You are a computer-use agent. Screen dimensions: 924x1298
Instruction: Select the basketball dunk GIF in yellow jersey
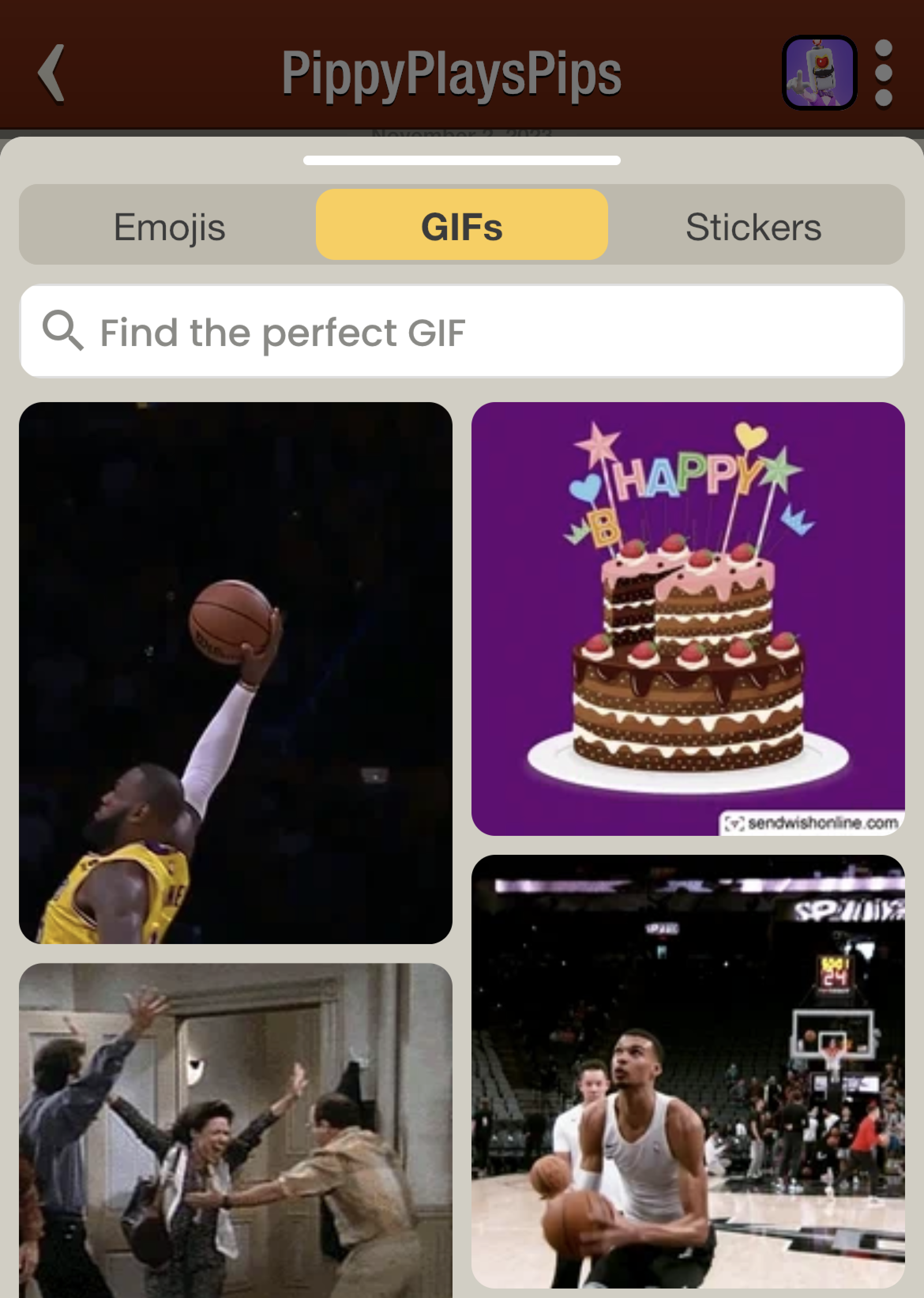(236, 673)
